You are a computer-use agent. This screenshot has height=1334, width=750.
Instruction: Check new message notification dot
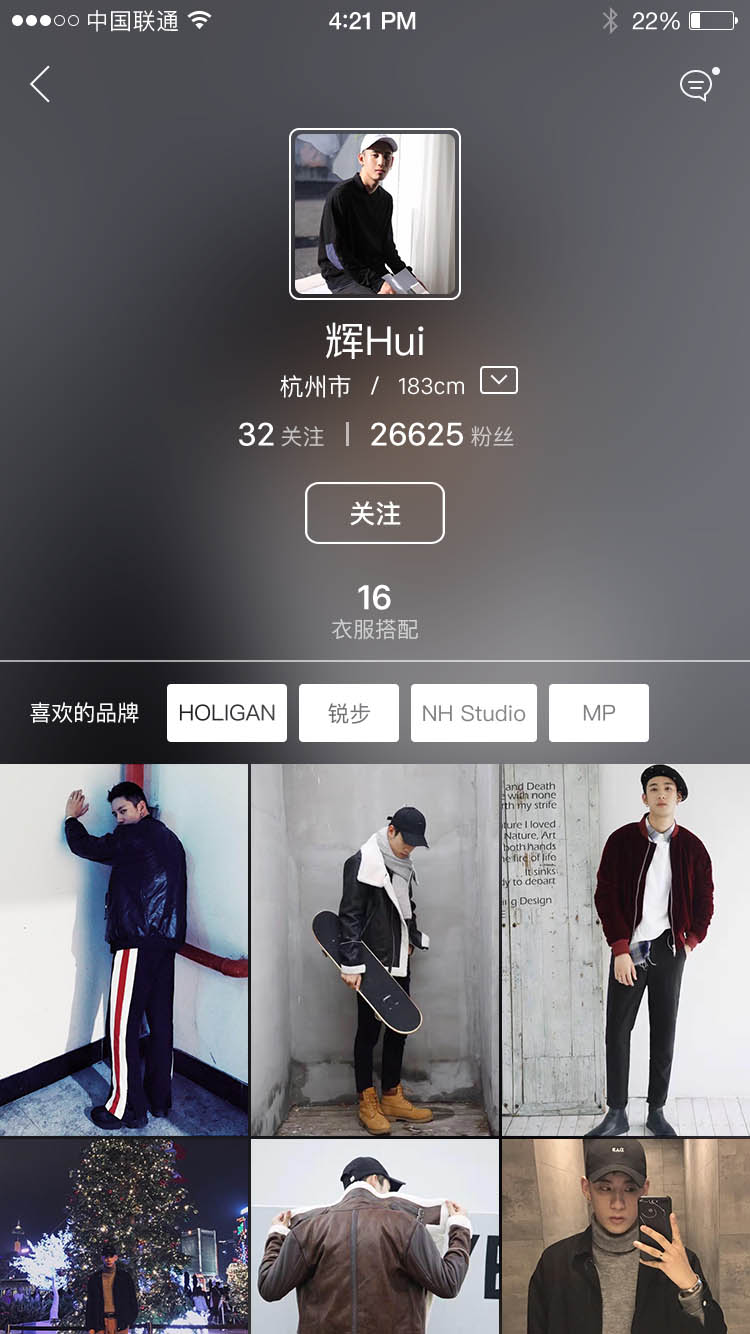[x=716, y=70]
